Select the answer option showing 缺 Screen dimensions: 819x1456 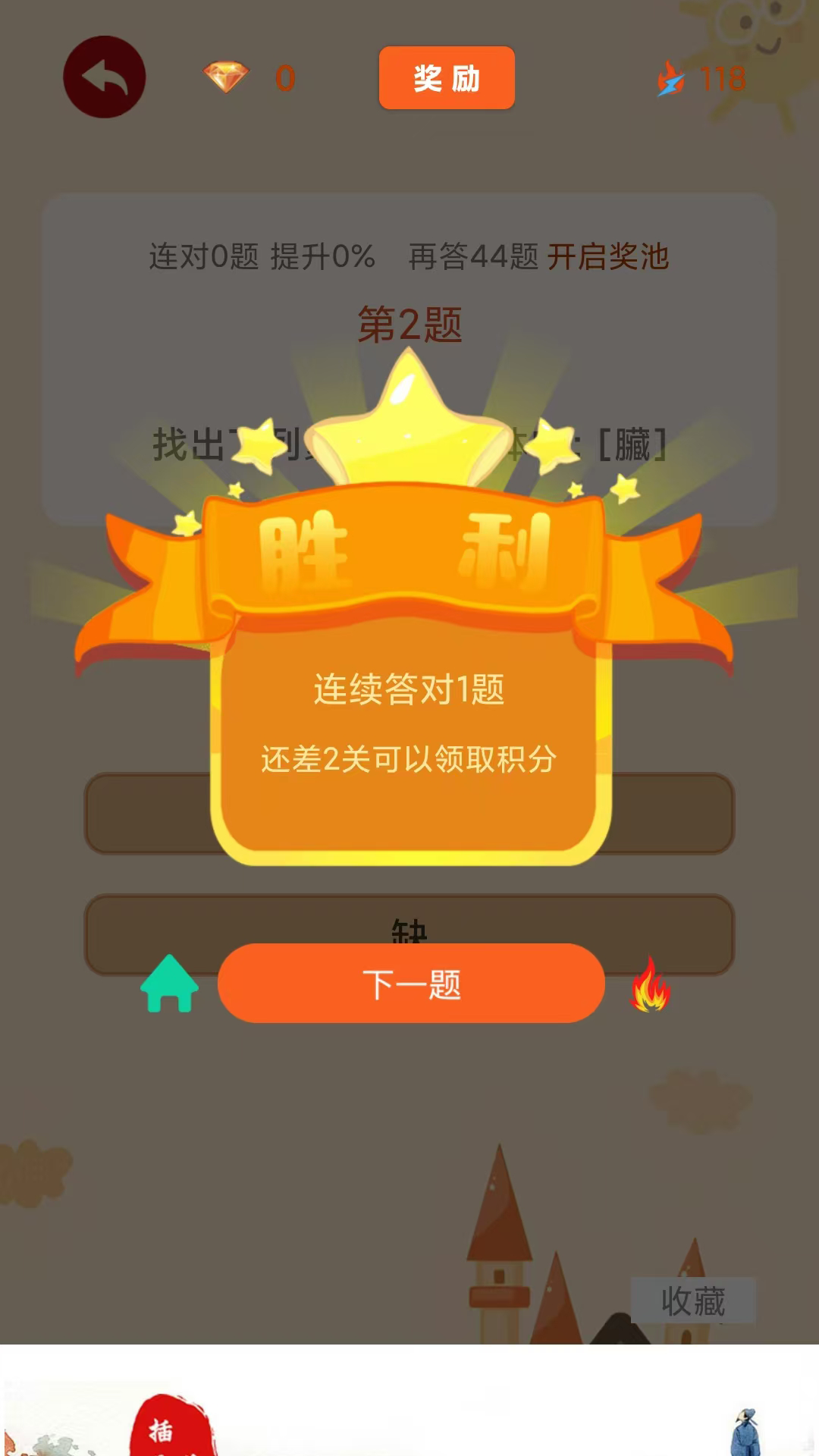409,931
